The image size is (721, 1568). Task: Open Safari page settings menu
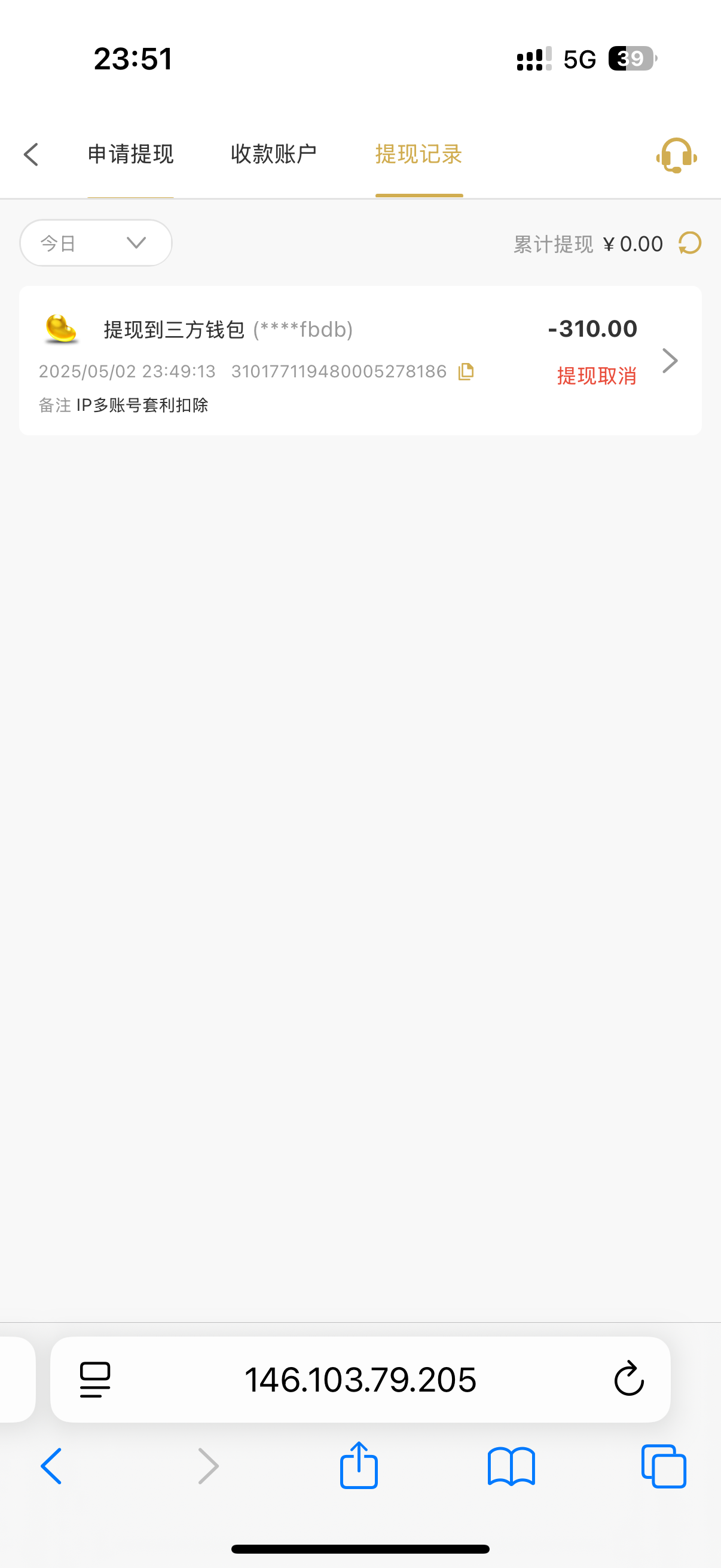click(95, 1379)
